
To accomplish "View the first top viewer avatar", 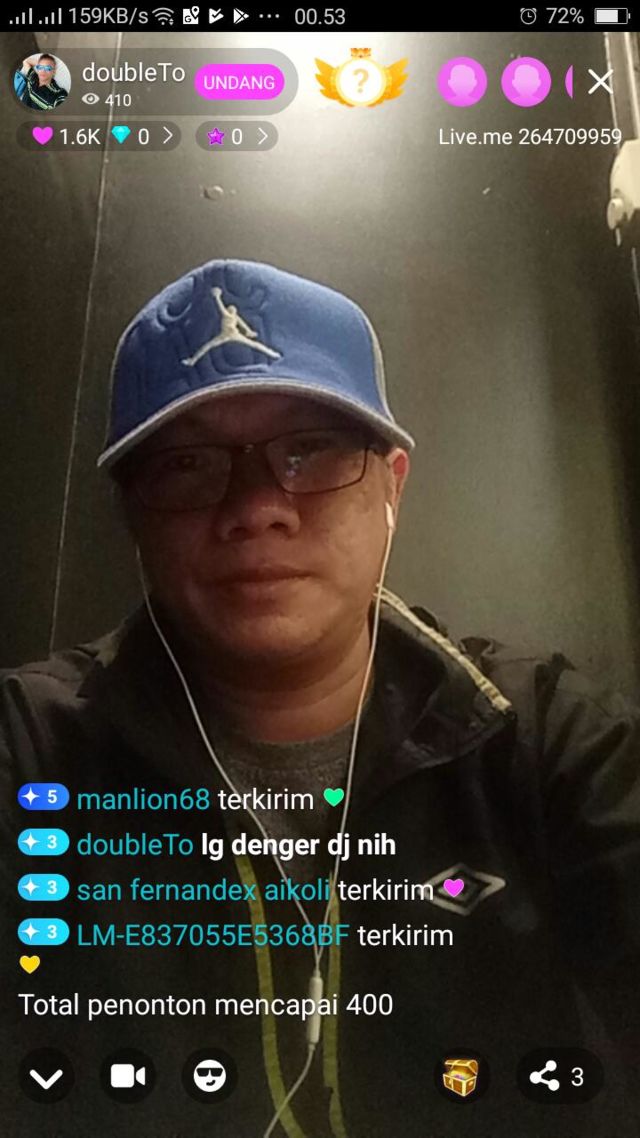I will pos(462,82).
